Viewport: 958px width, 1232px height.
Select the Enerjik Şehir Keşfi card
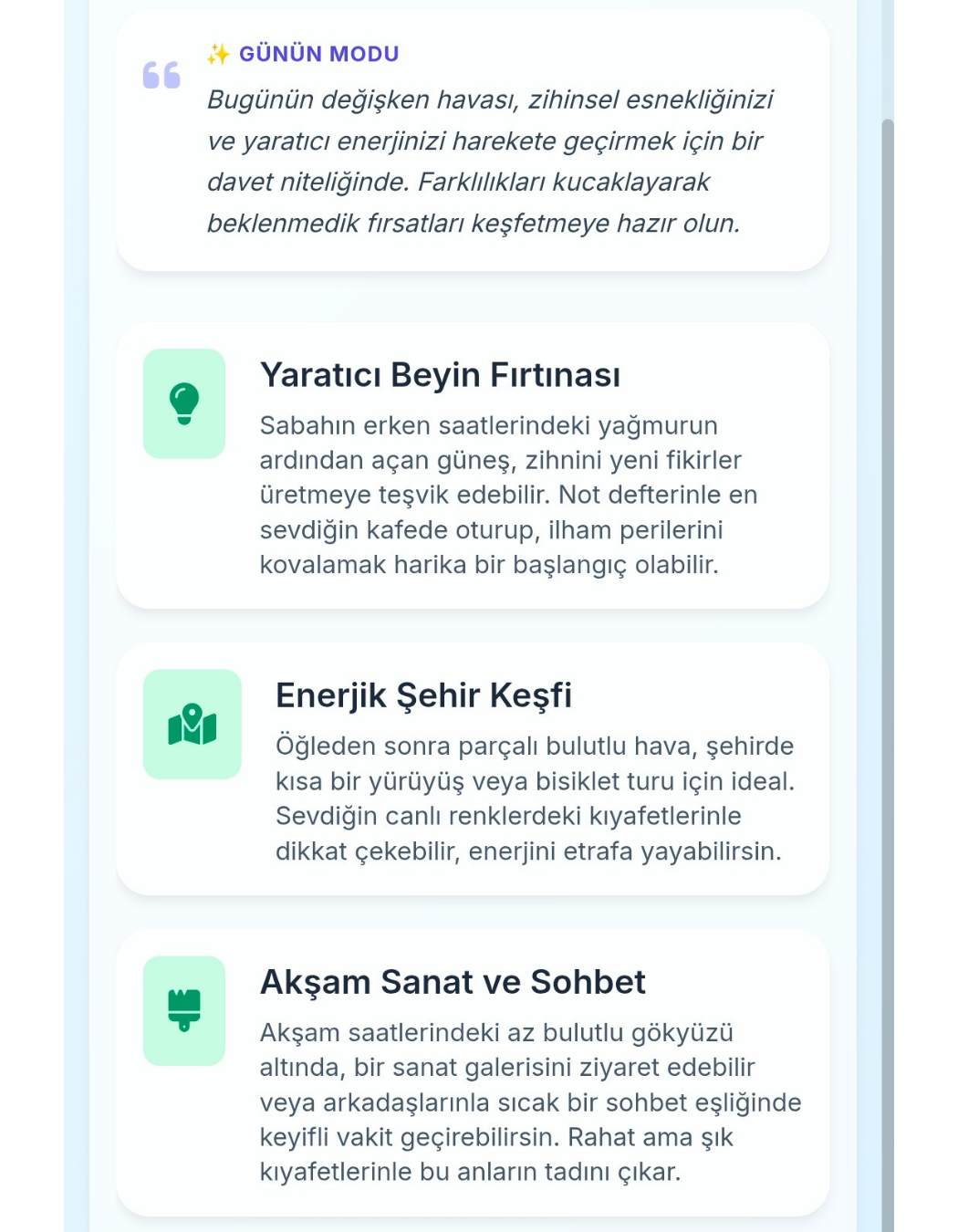(473, 769)
